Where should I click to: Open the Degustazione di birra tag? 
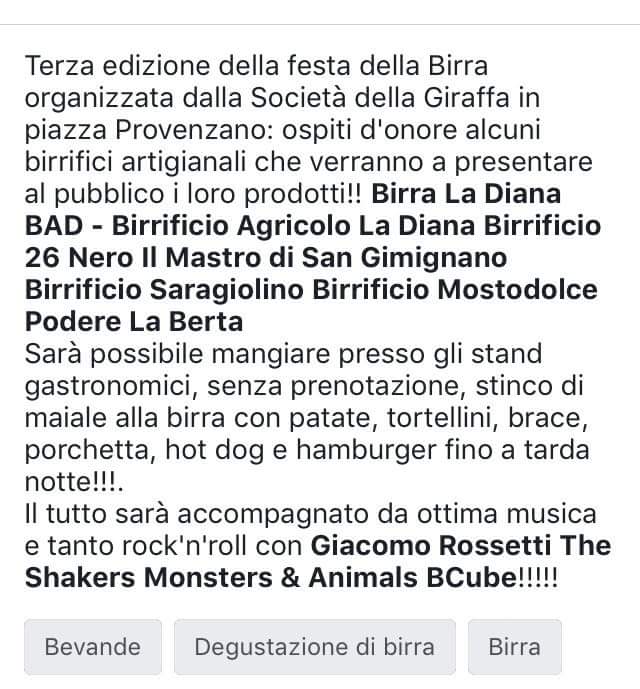314,646
